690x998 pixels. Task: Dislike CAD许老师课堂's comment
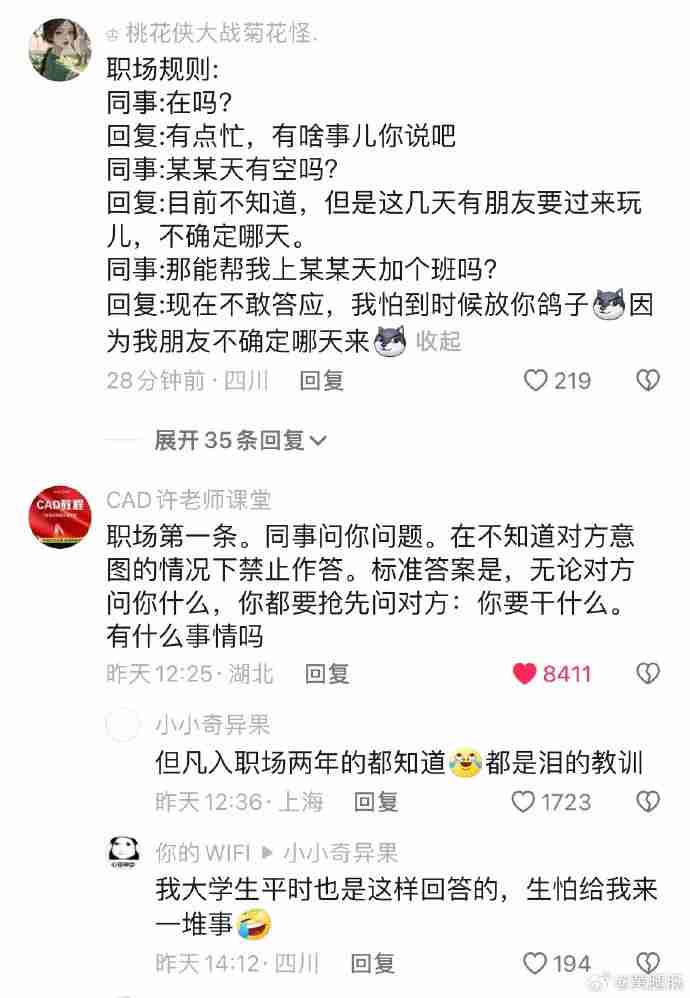tap(649, 674)
